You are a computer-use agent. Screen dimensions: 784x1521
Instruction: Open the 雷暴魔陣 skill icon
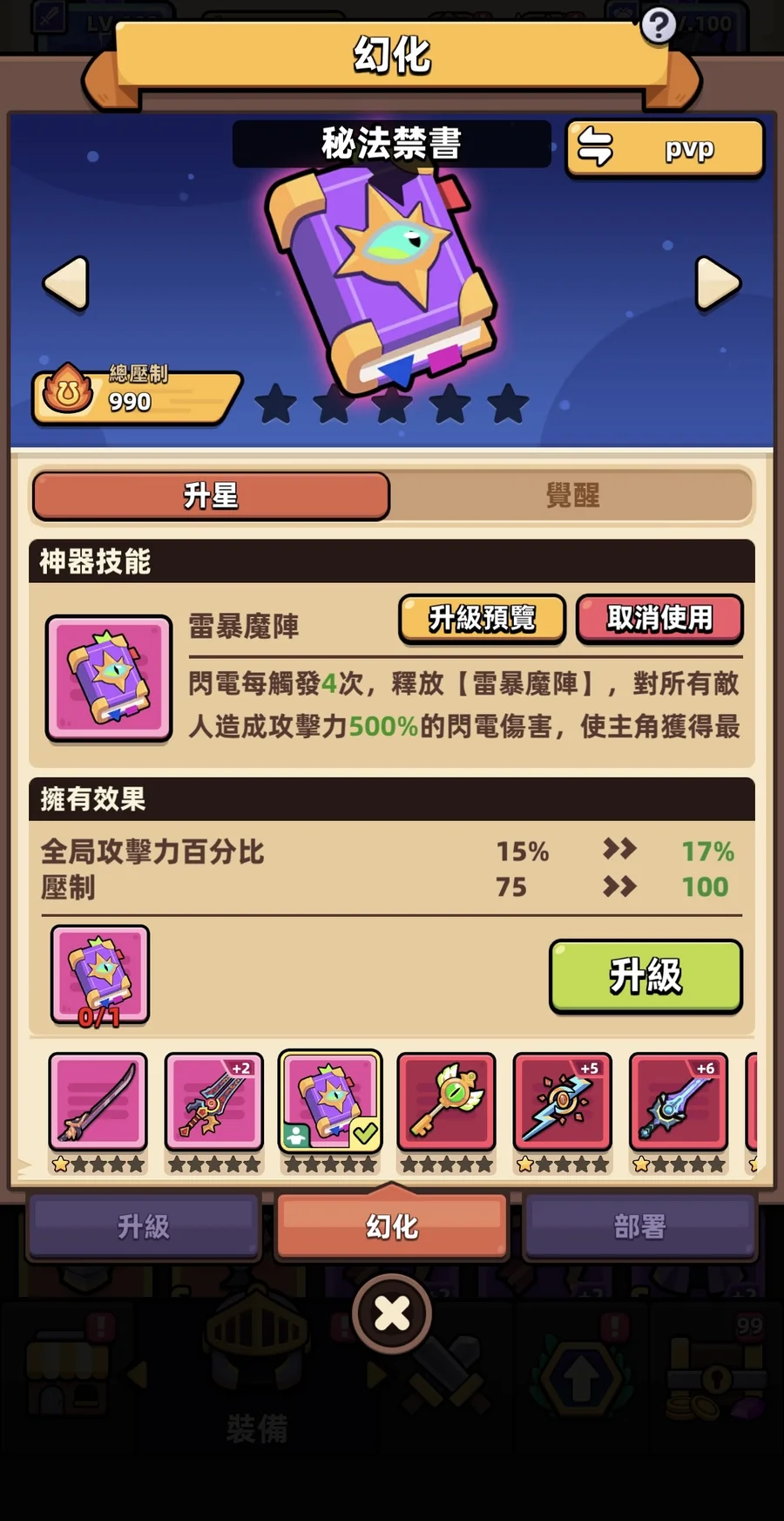coord(109,678)
